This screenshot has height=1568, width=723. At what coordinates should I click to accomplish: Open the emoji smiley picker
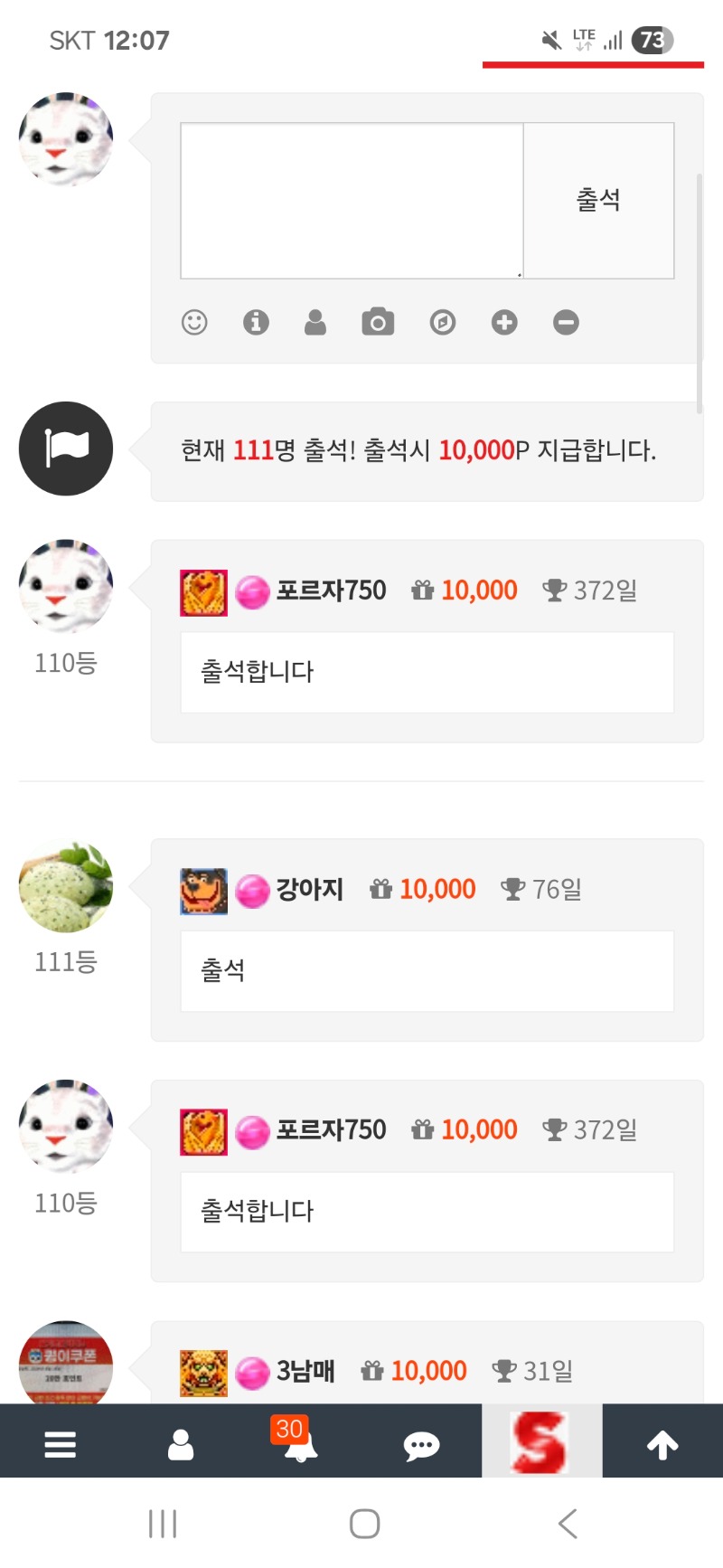click(194, 322)
